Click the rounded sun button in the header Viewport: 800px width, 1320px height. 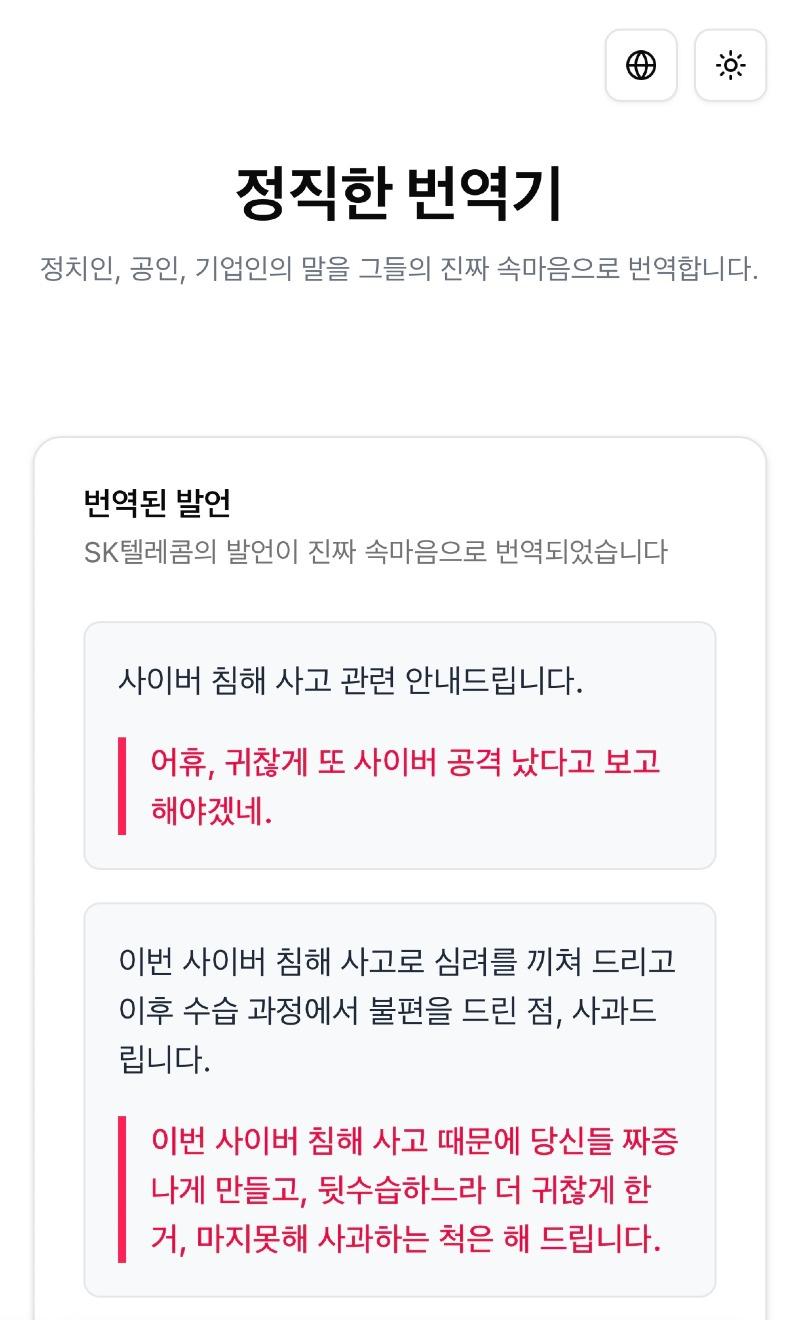tap(730, 65)
